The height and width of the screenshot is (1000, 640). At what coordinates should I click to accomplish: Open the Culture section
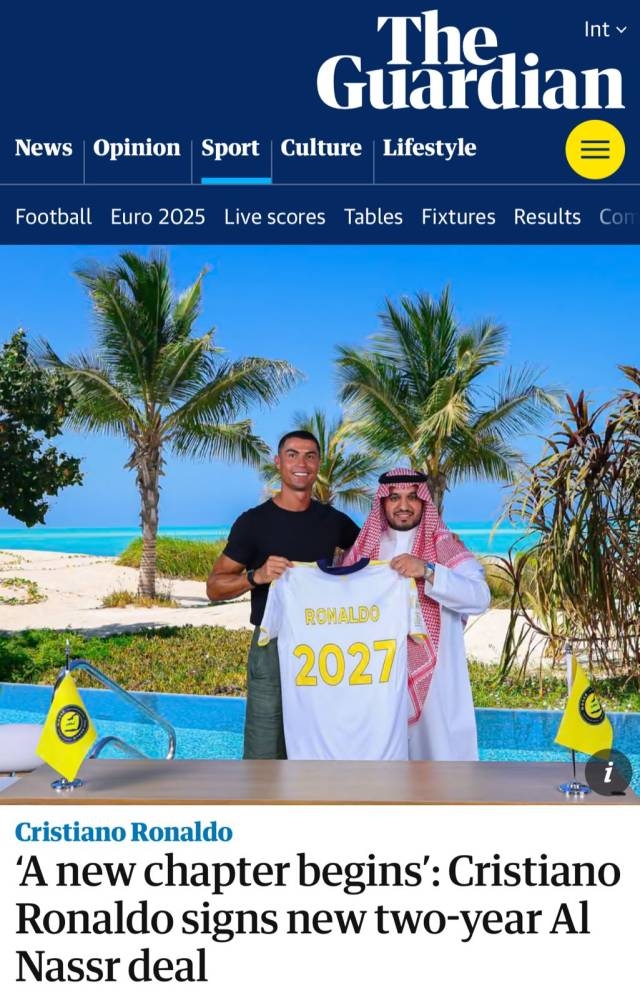321,148
